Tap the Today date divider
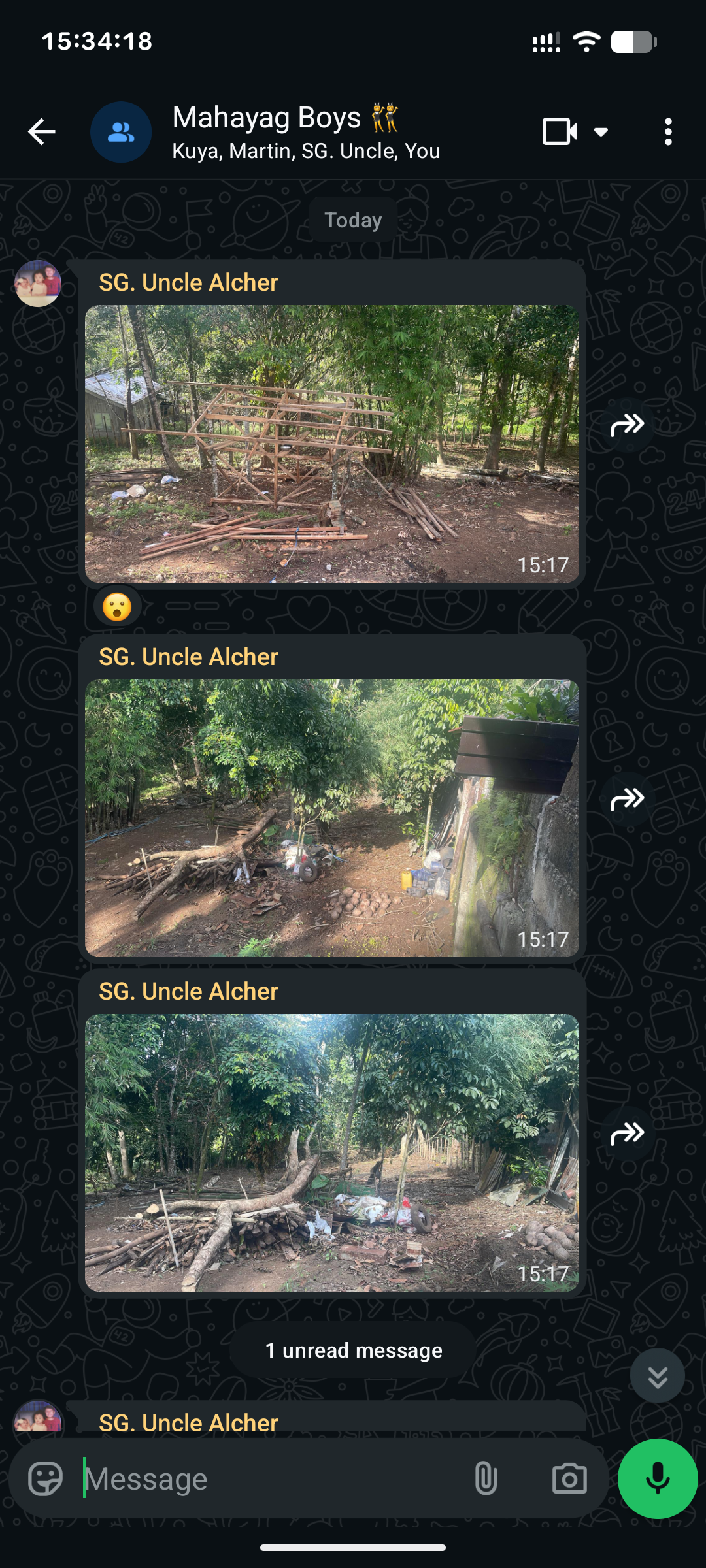Screen dimensions: 706x1568 352,219
